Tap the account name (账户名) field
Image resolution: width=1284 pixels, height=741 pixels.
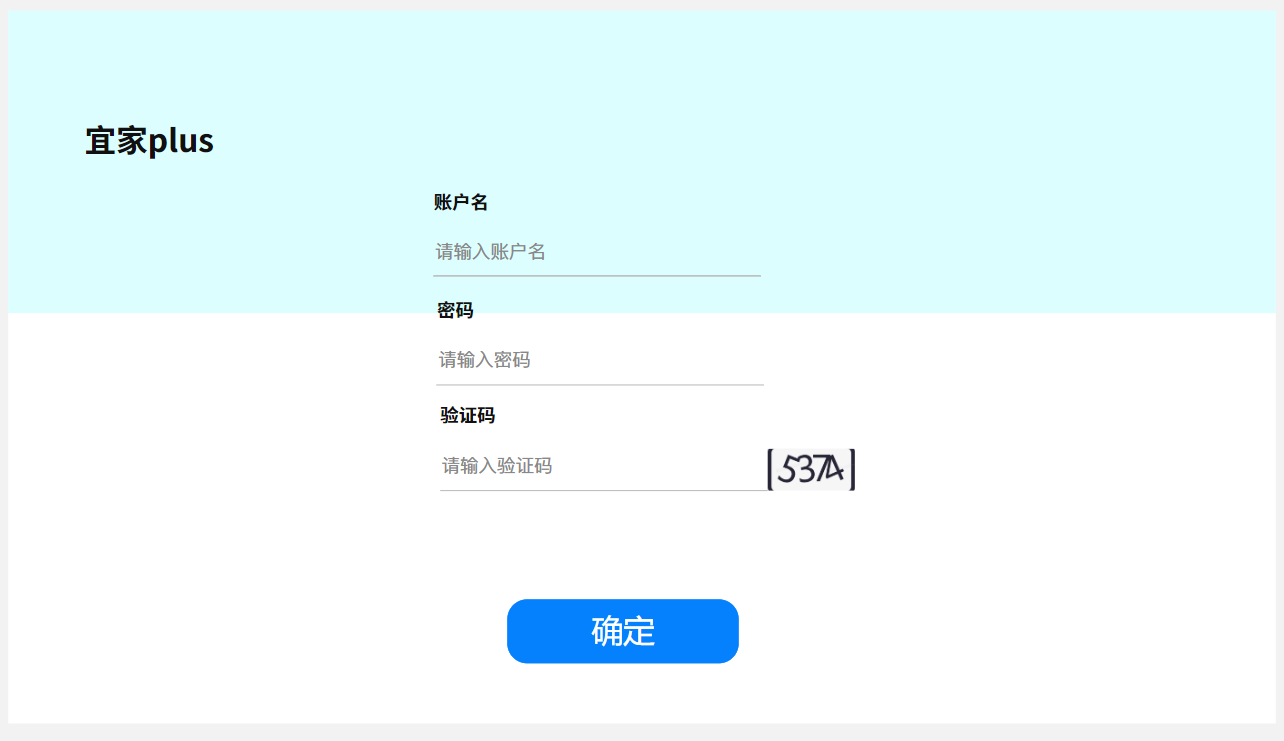click(x=596, y=252)
